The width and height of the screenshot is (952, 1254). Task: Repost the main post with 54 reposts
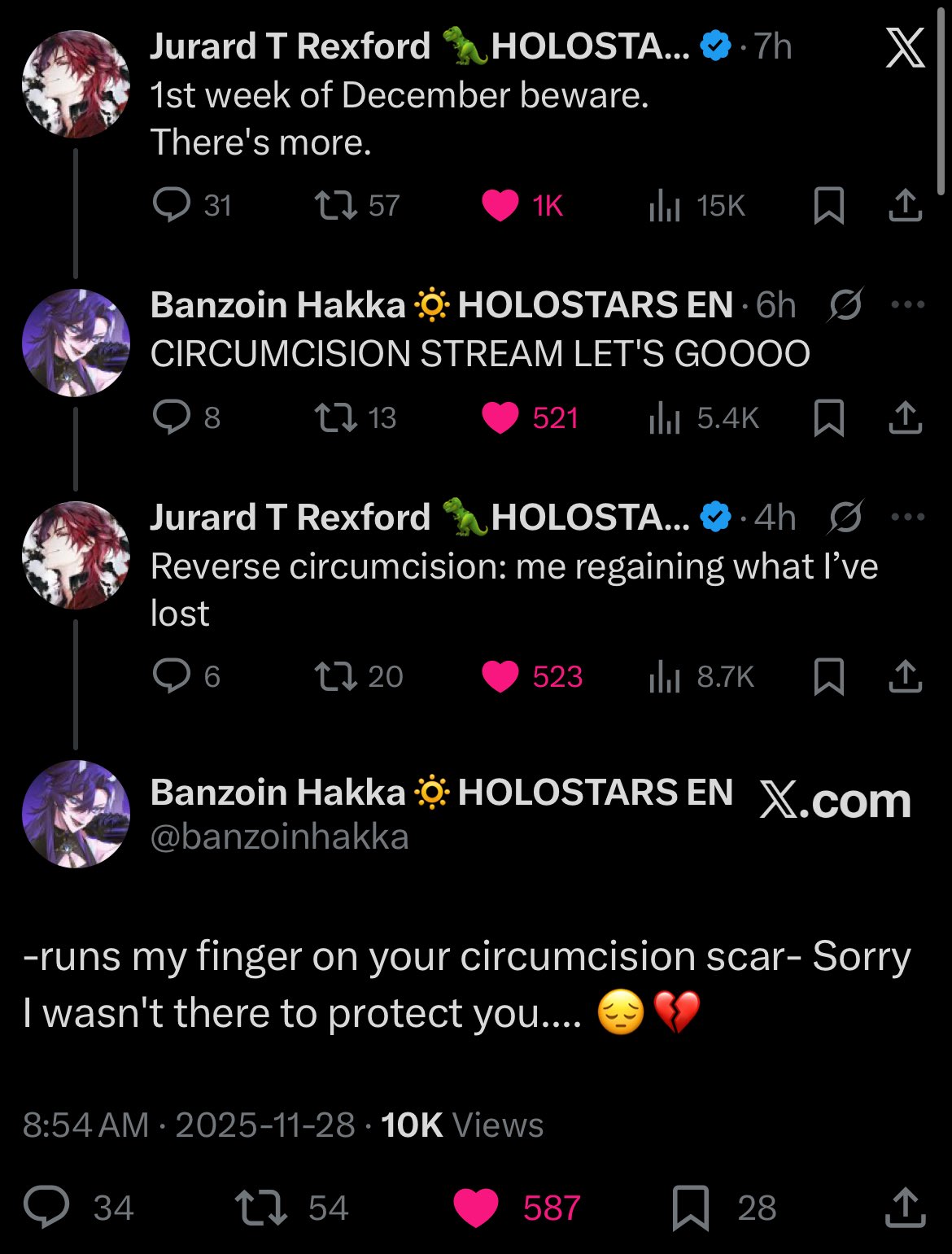click(x=260, y=1207)
